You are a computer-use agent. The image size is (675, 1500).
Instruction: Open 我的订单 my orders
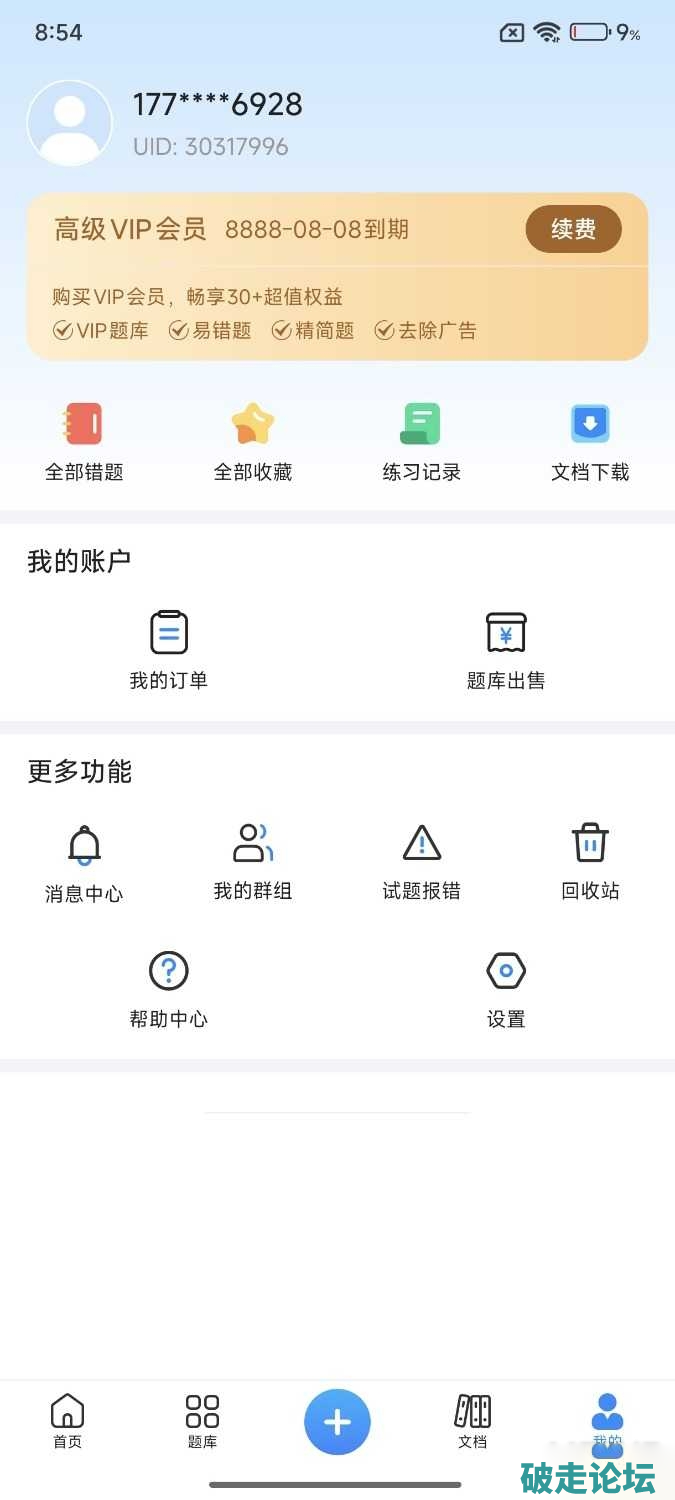(x=169, y=651)
